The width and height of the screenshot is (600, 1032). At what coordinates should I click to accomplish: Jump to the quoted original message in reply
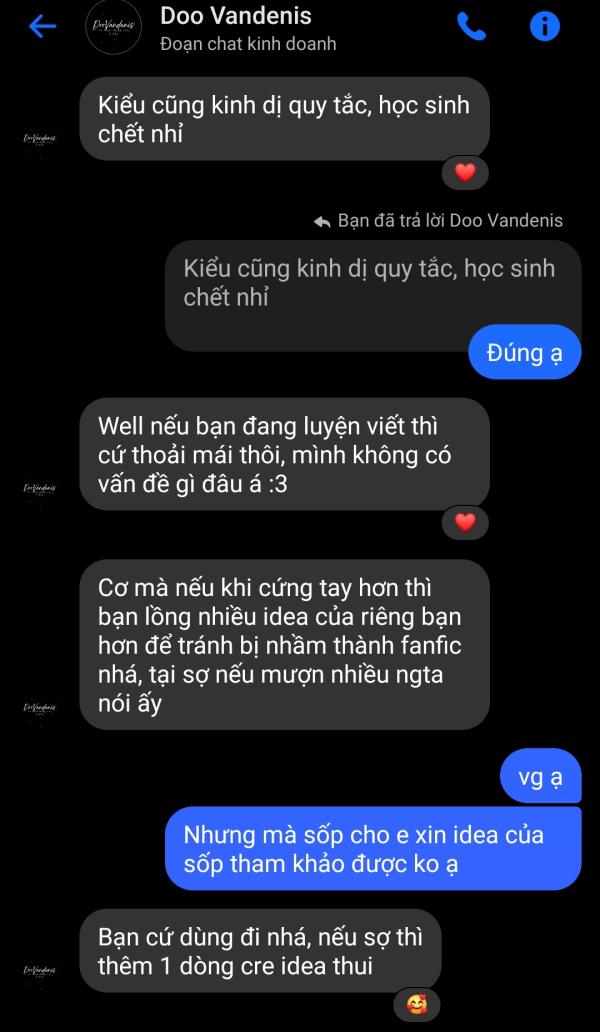(x=370, y=283)
